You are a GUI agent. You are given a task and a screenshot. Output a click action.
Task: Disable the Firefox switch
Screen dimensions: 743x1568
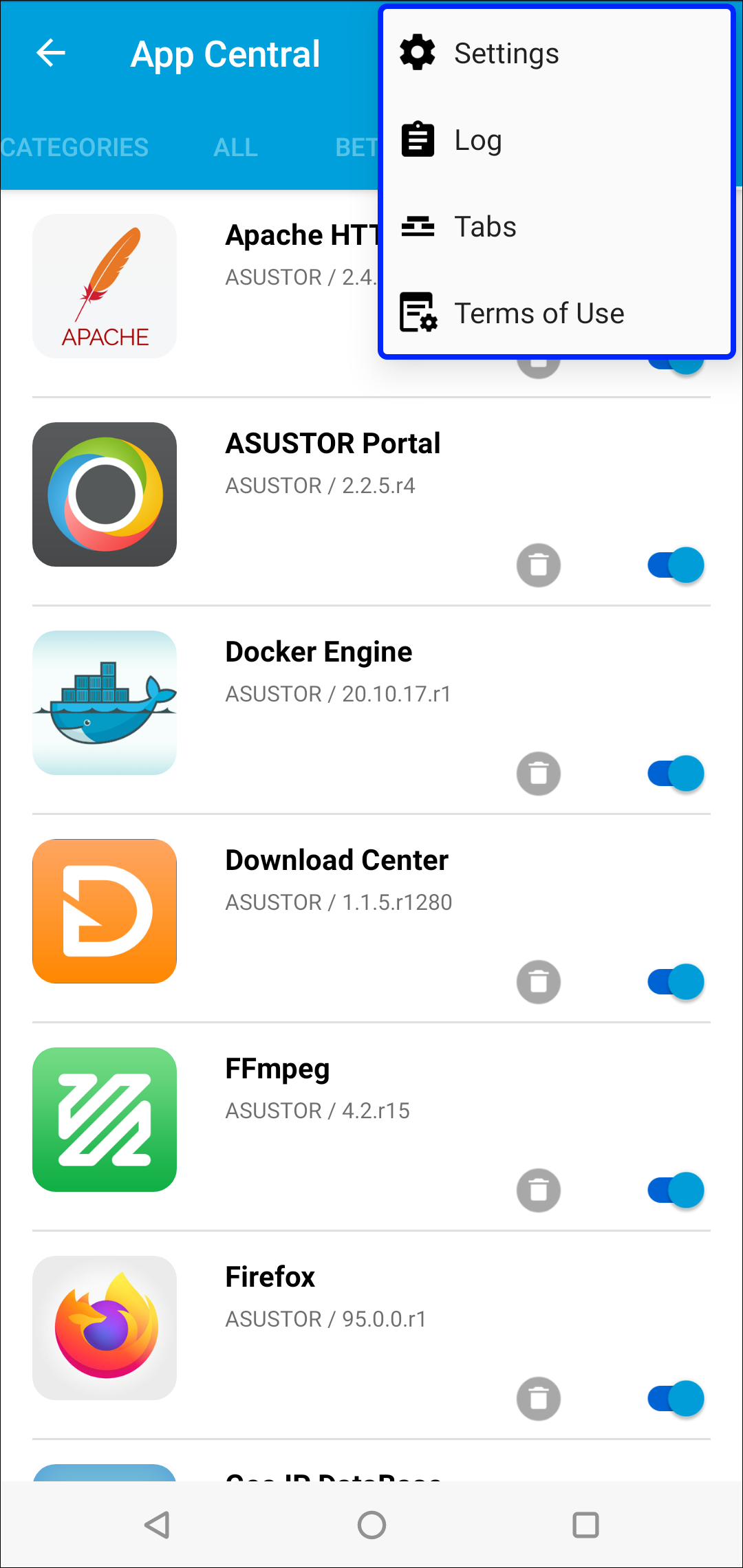676,1399
